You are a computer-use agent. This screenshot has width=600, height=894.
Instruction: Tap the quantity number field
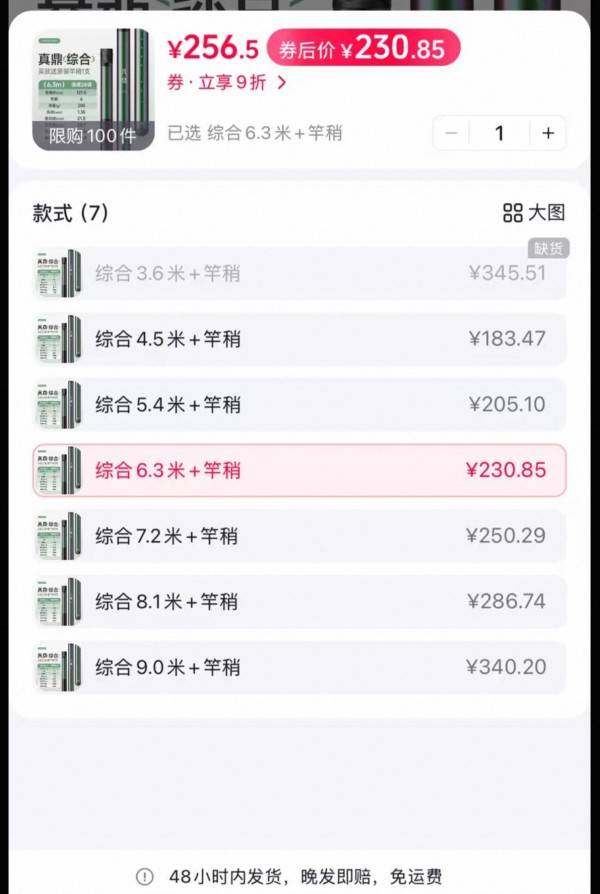[x=499, y=133]
